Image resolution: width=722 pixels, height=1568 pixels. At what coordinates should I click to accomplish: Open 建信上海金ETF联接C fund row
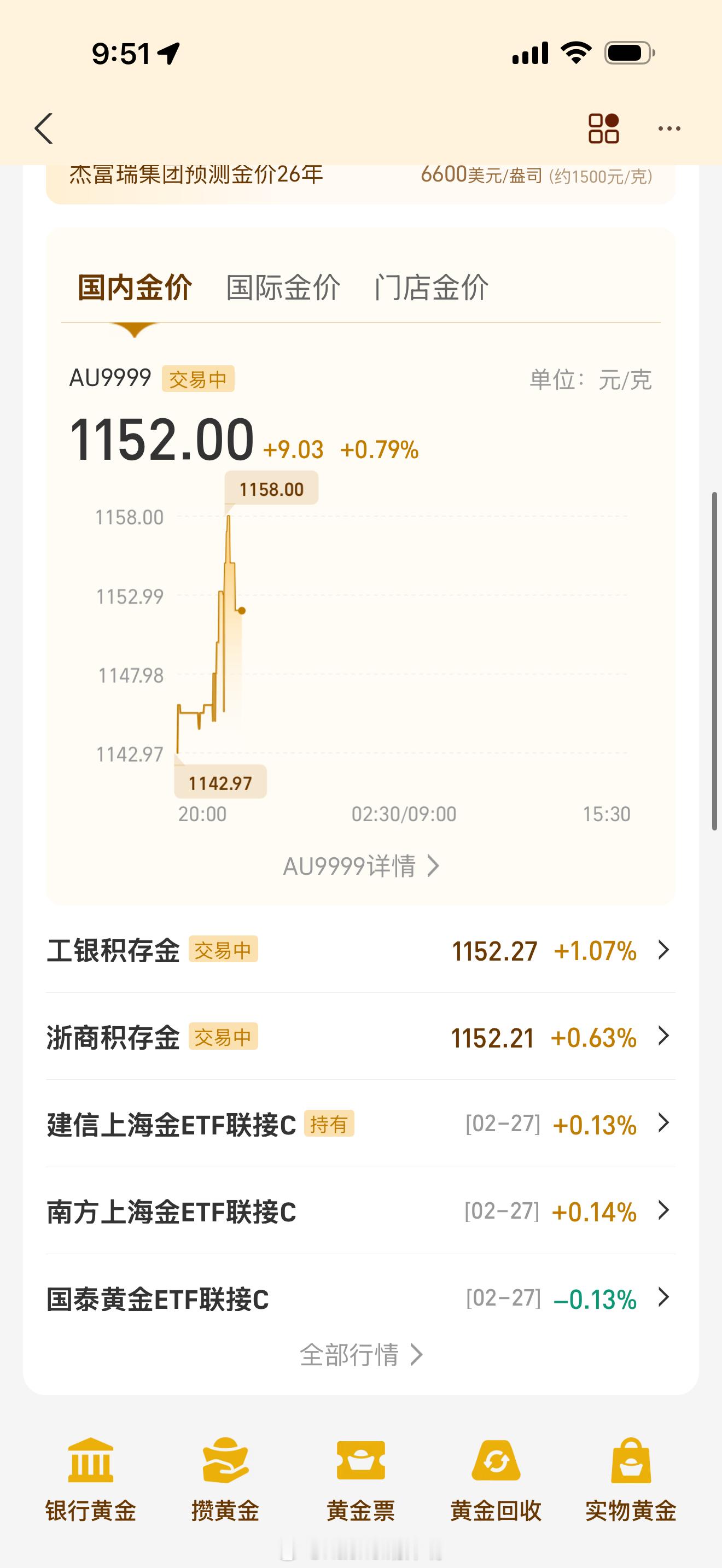tap(360, 1124)
